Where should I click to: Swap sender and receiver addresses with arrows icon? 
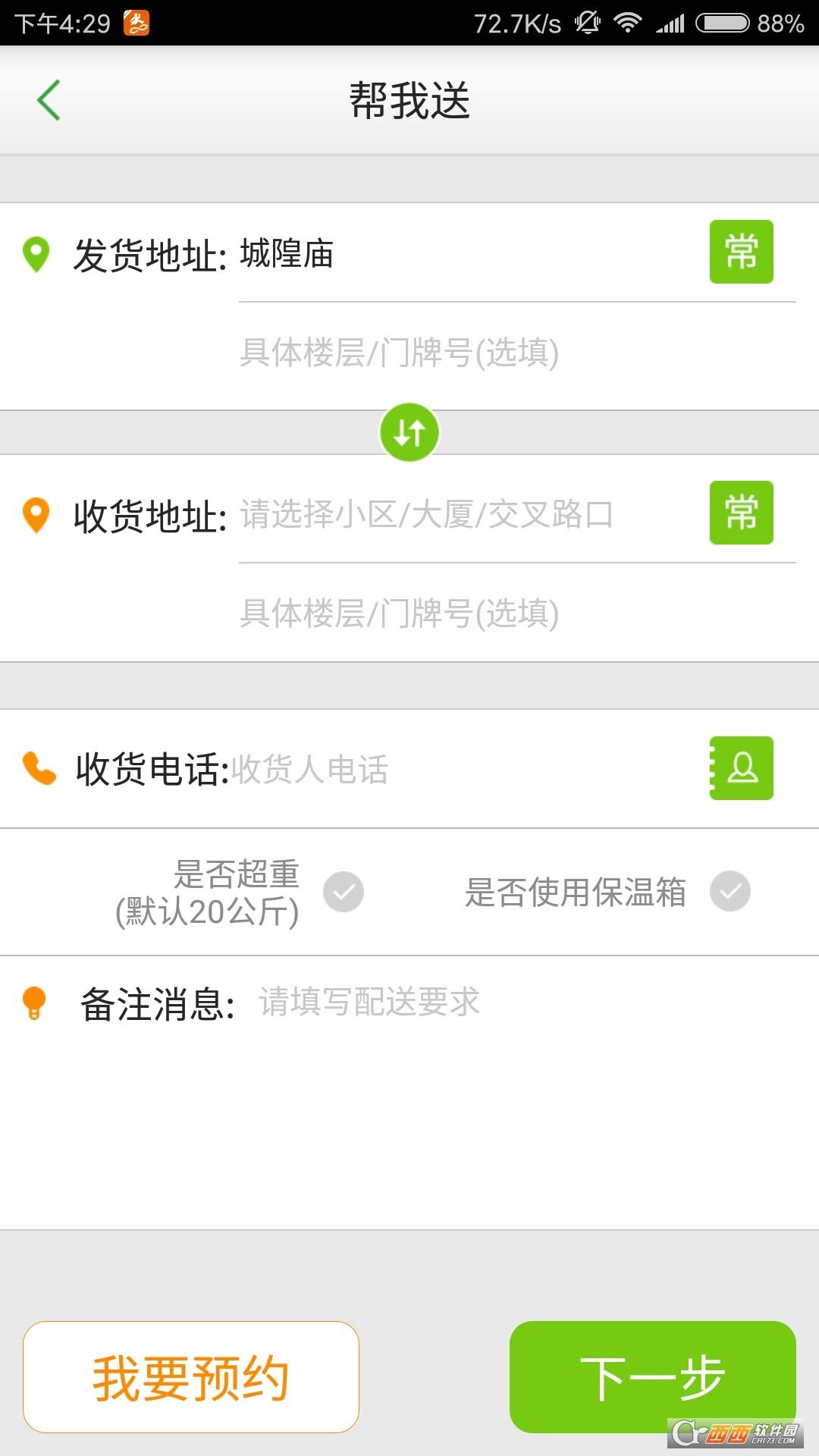[409, 431]
